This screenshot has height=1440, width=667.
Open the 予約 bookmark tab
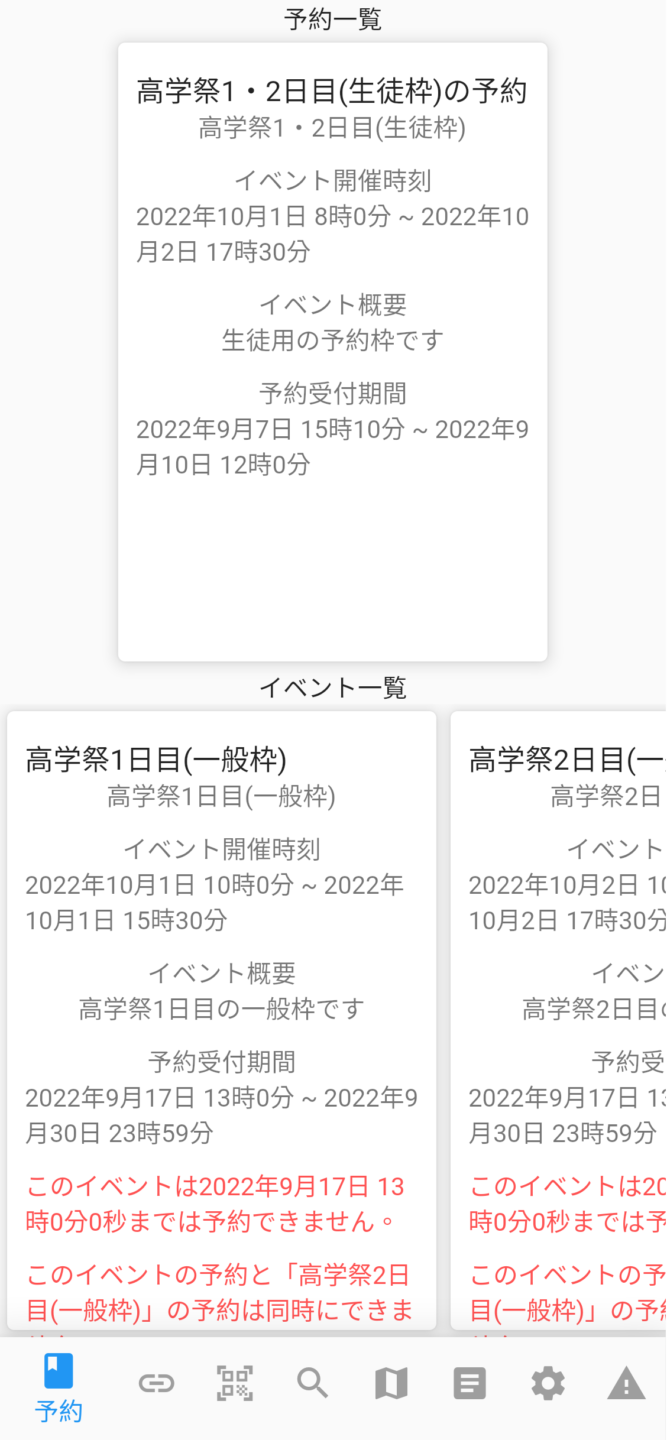[58, 1388]
